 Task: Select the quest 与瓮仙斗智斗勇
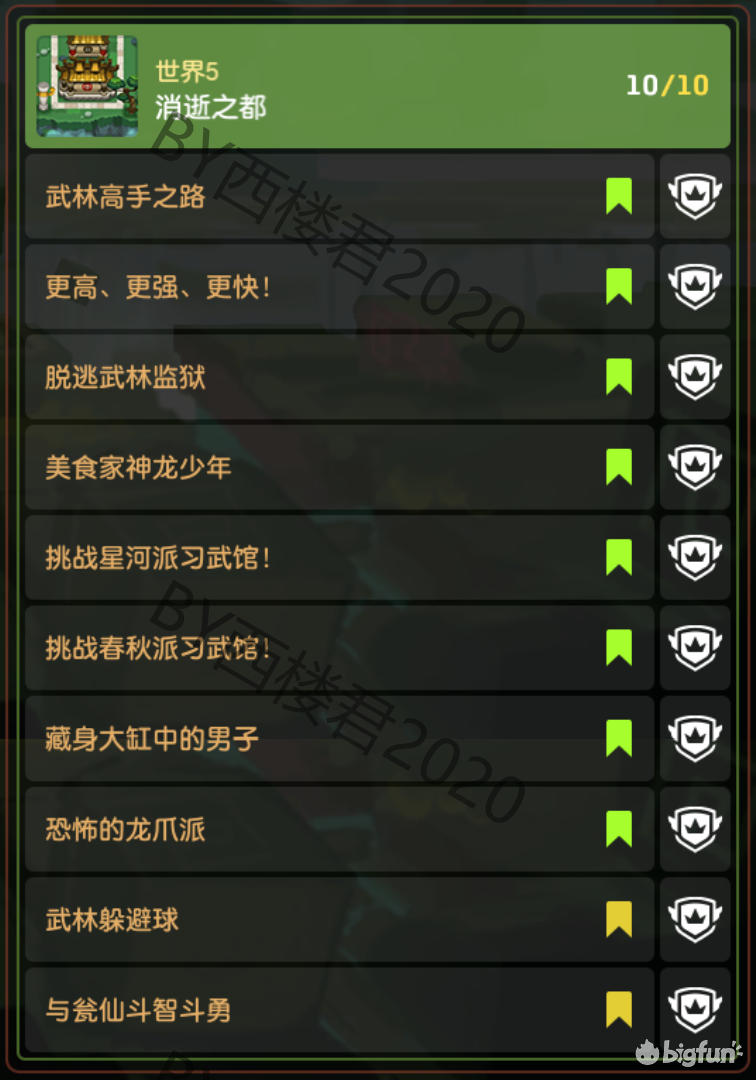(x=340, y=1009)
